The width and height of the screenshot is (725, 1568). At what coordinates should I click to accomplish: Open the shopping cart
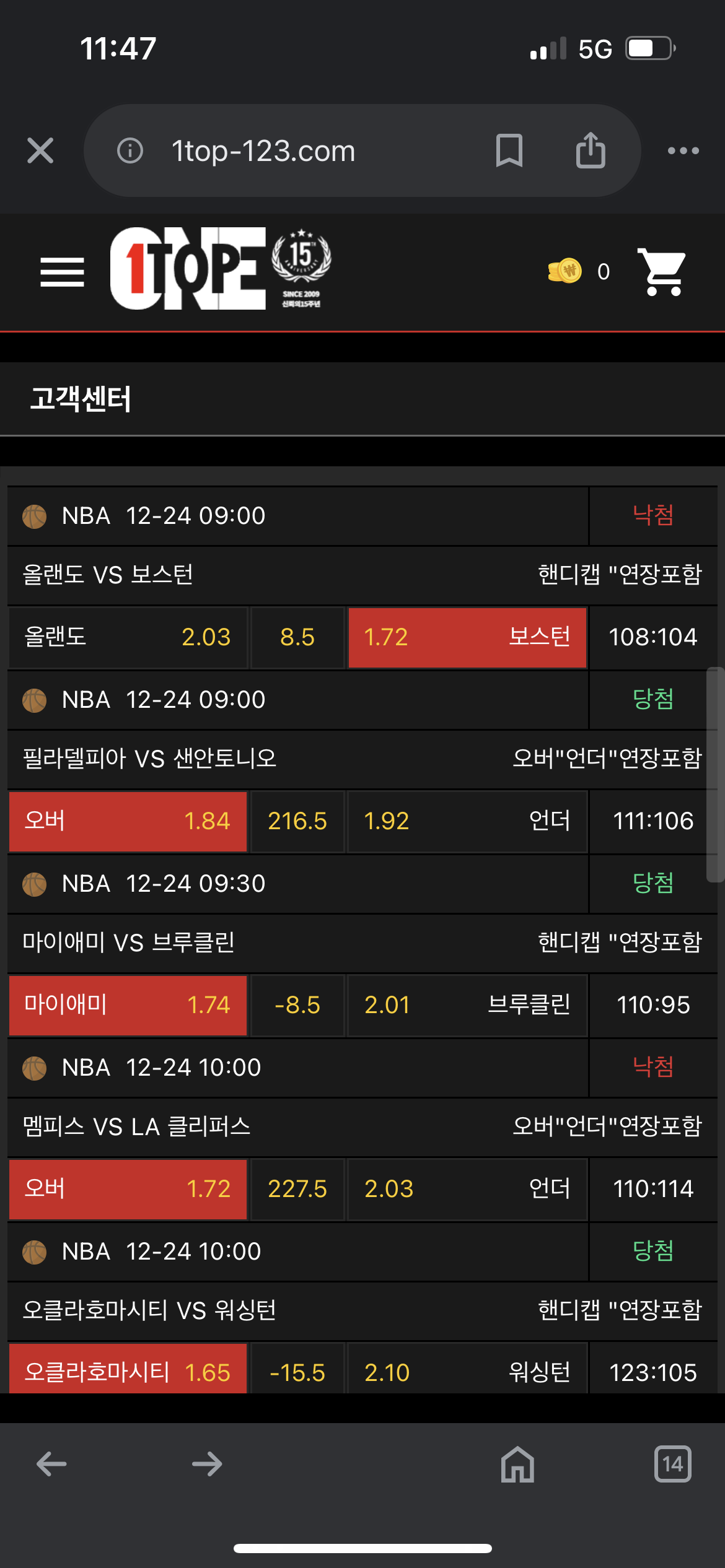(662, 272)
